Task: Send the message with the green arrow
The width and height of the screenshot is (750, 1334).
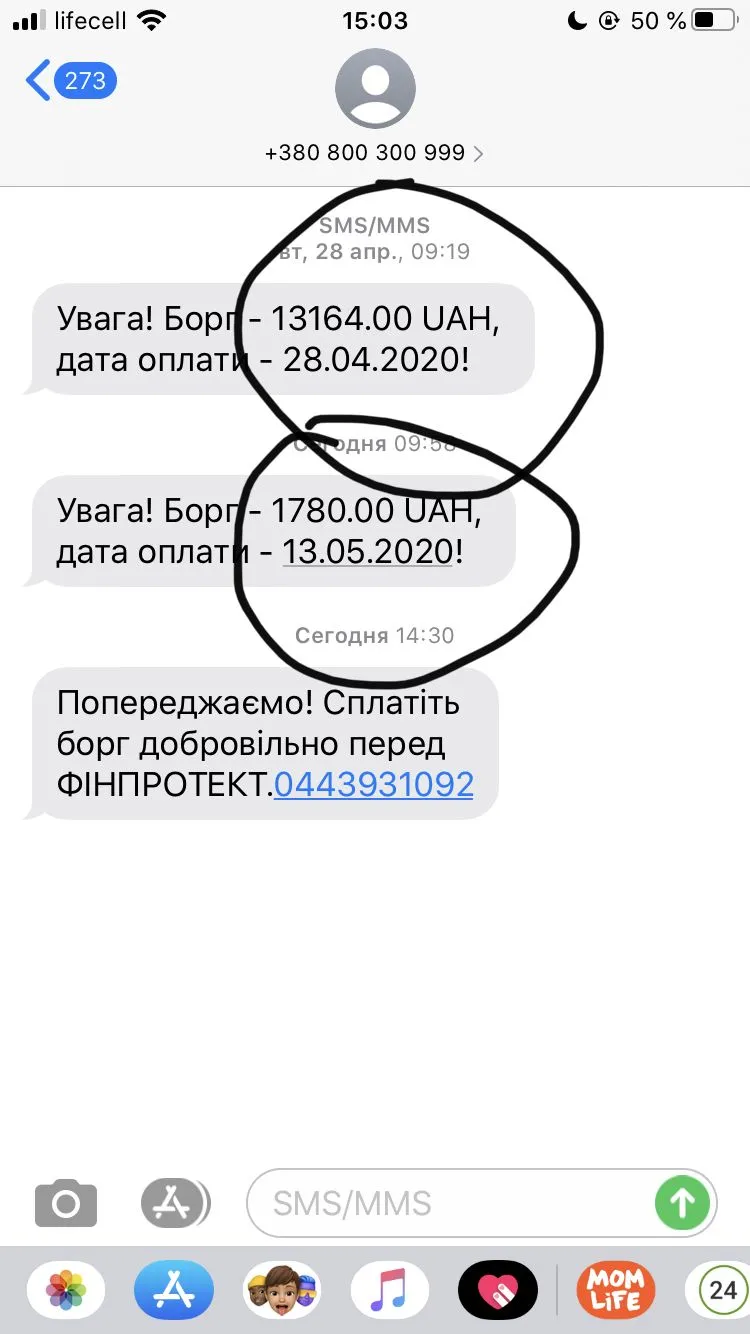Action: (682, 1203)
